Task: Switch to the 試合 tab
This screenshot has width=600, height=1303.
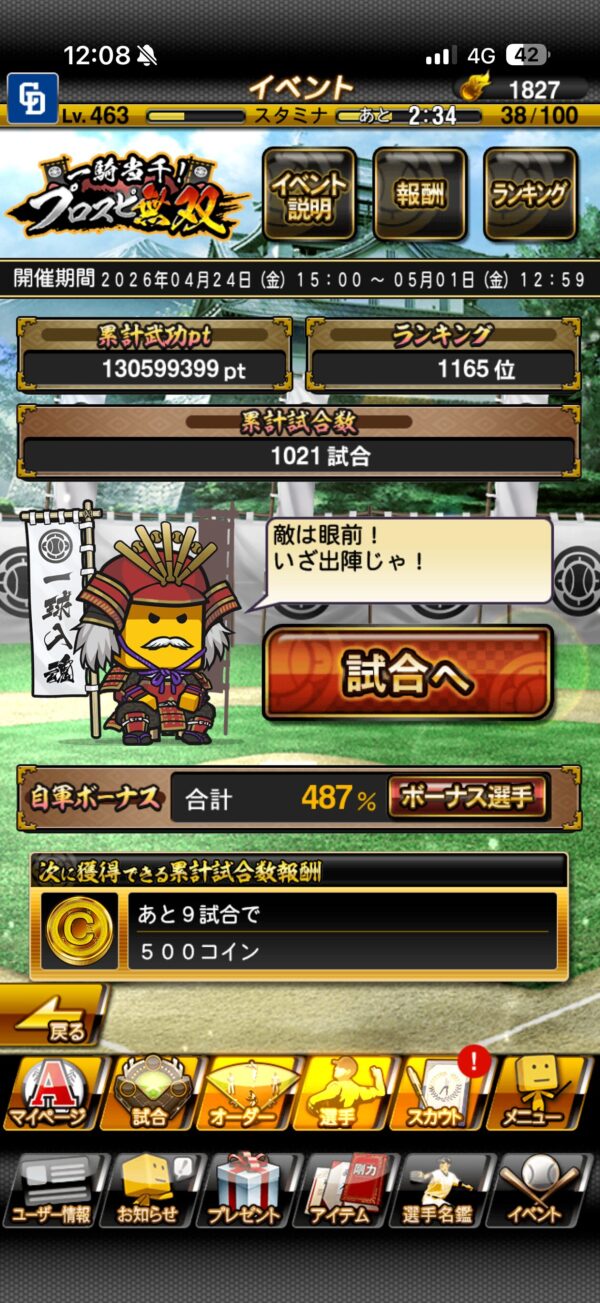Action: point(150,1094)
